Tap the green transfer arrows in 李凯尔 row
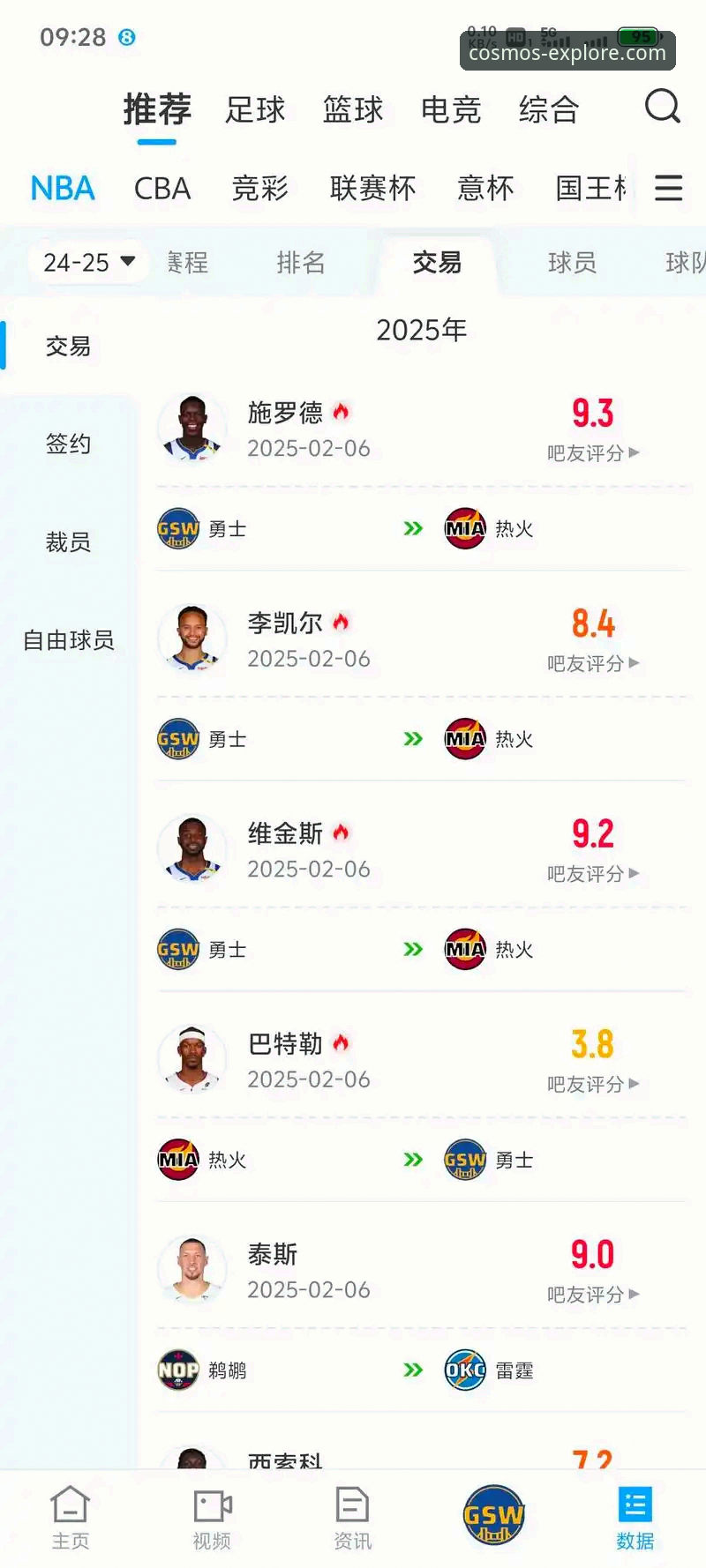Viewport: 706px width, 1568px height. click(411, 739)
